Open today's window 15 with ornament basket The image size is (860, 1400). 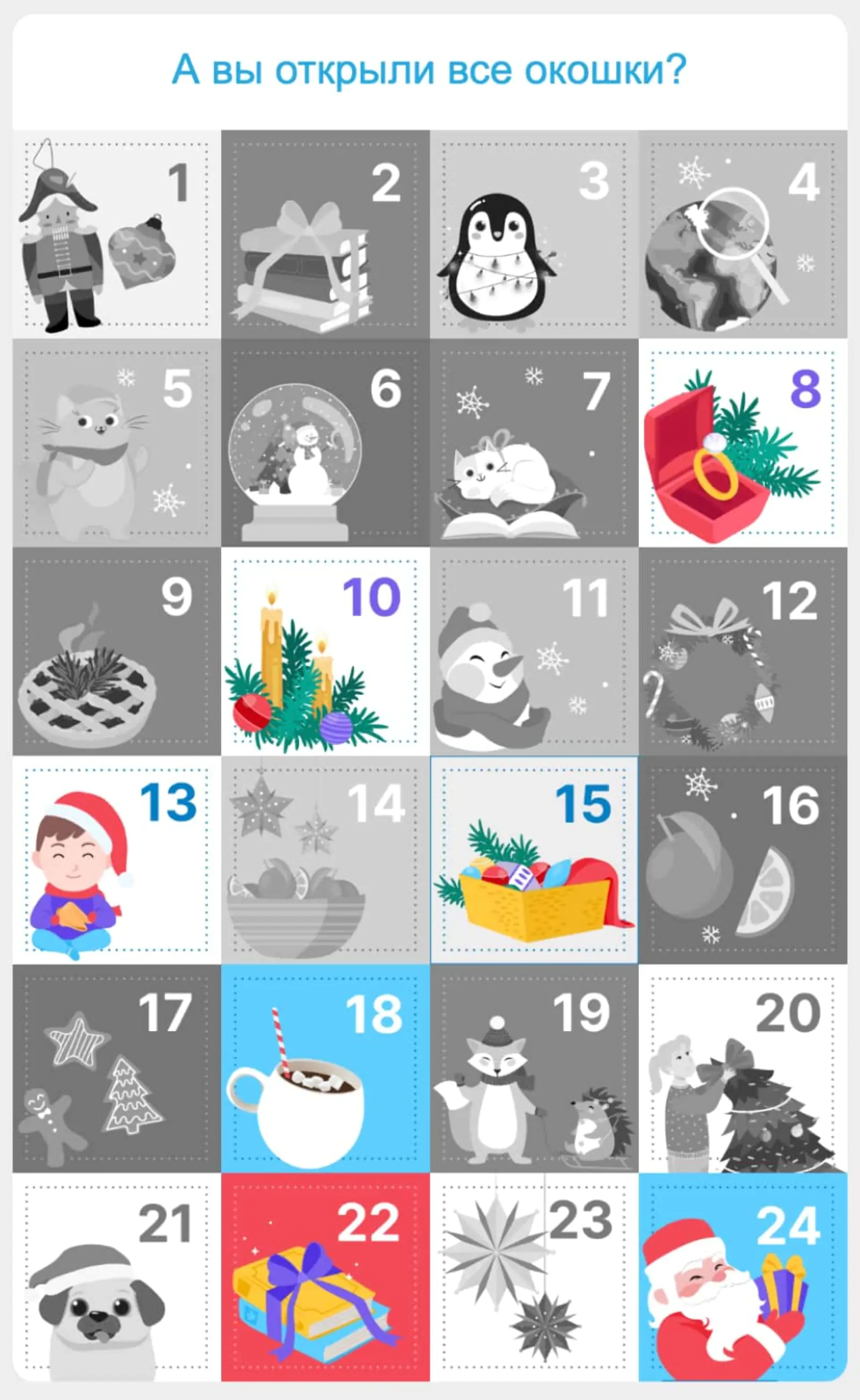pos(534,860)
